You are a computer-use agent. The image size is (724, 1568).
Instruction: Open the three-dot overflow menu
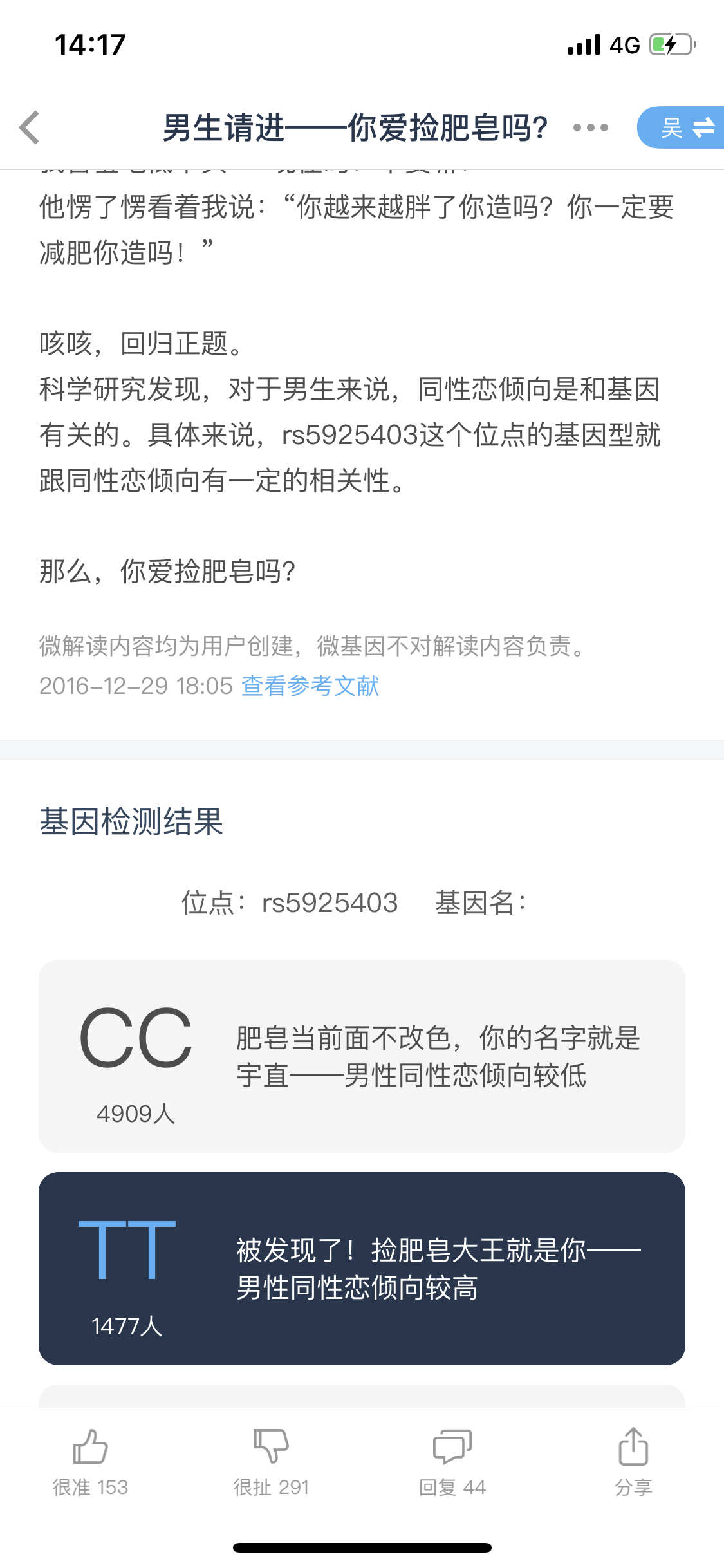tap(591, 127)
